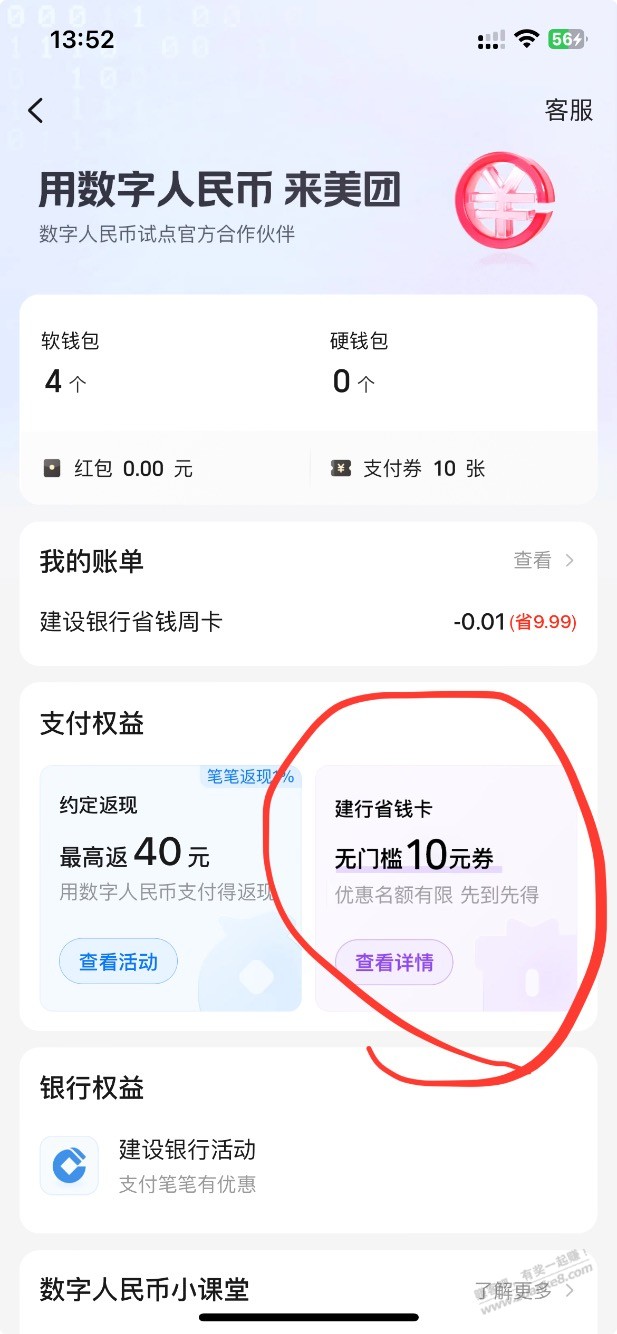Open 客服 customer service
This screenshot has width=617, height=1334.
pos(568,110)
